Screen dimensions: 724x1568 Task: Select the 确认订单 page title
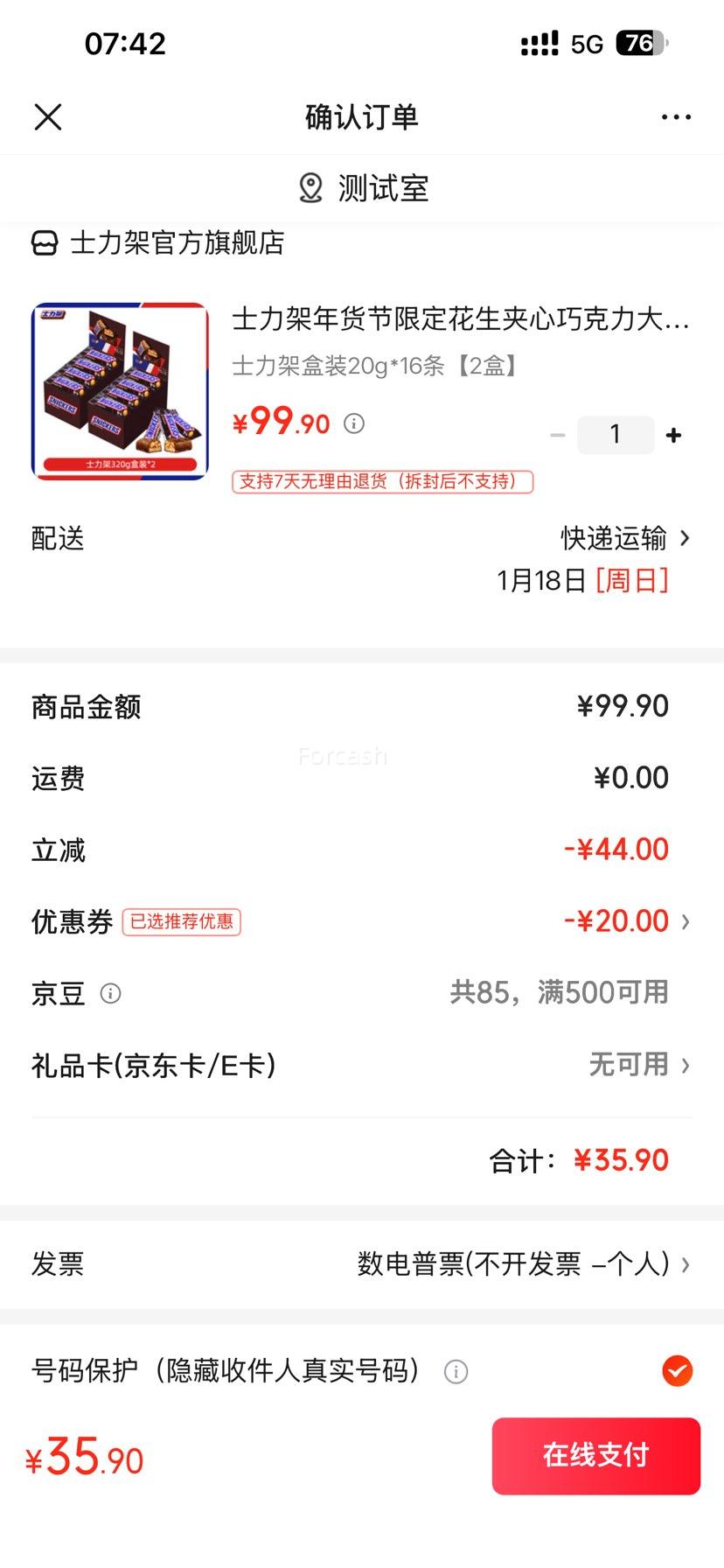[361, 115]
